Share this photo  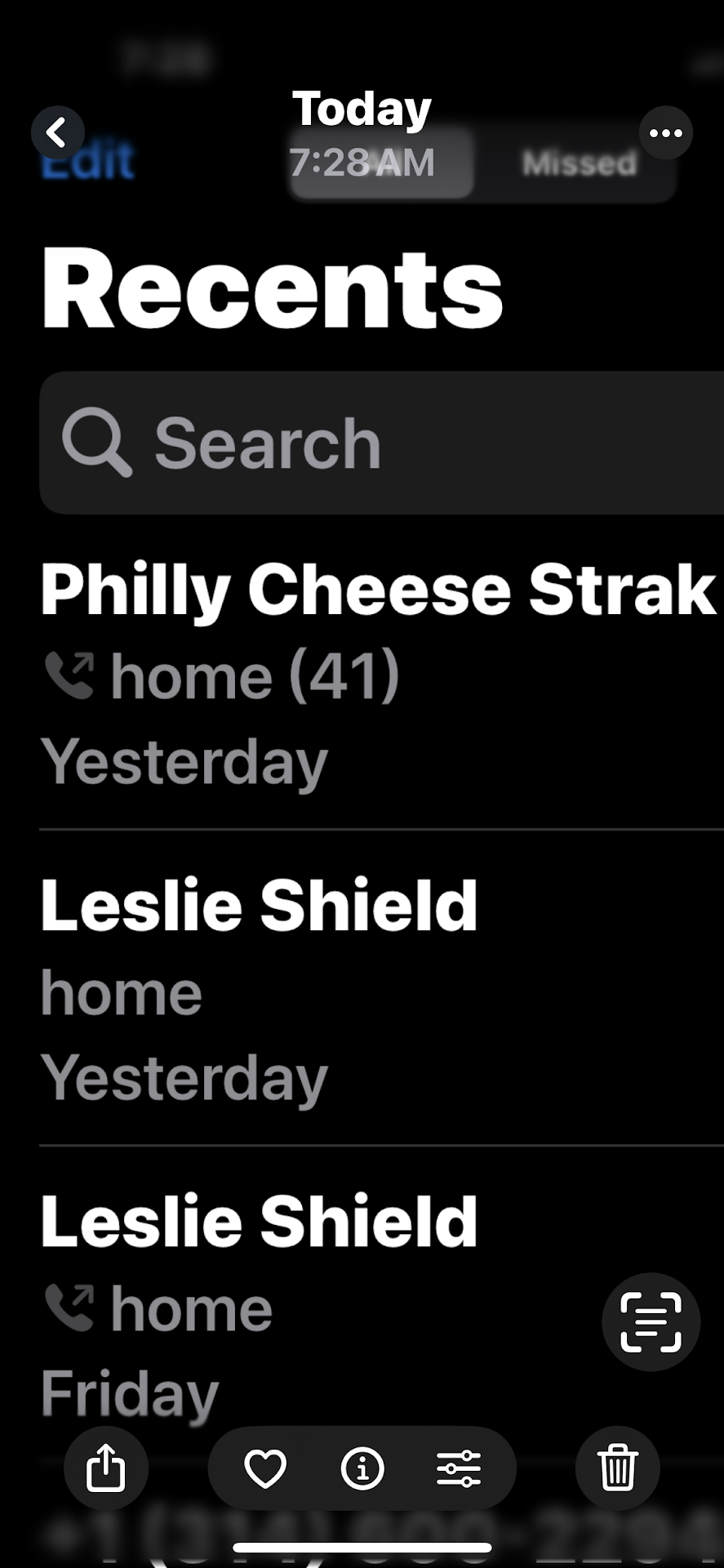click(106, 1468)
